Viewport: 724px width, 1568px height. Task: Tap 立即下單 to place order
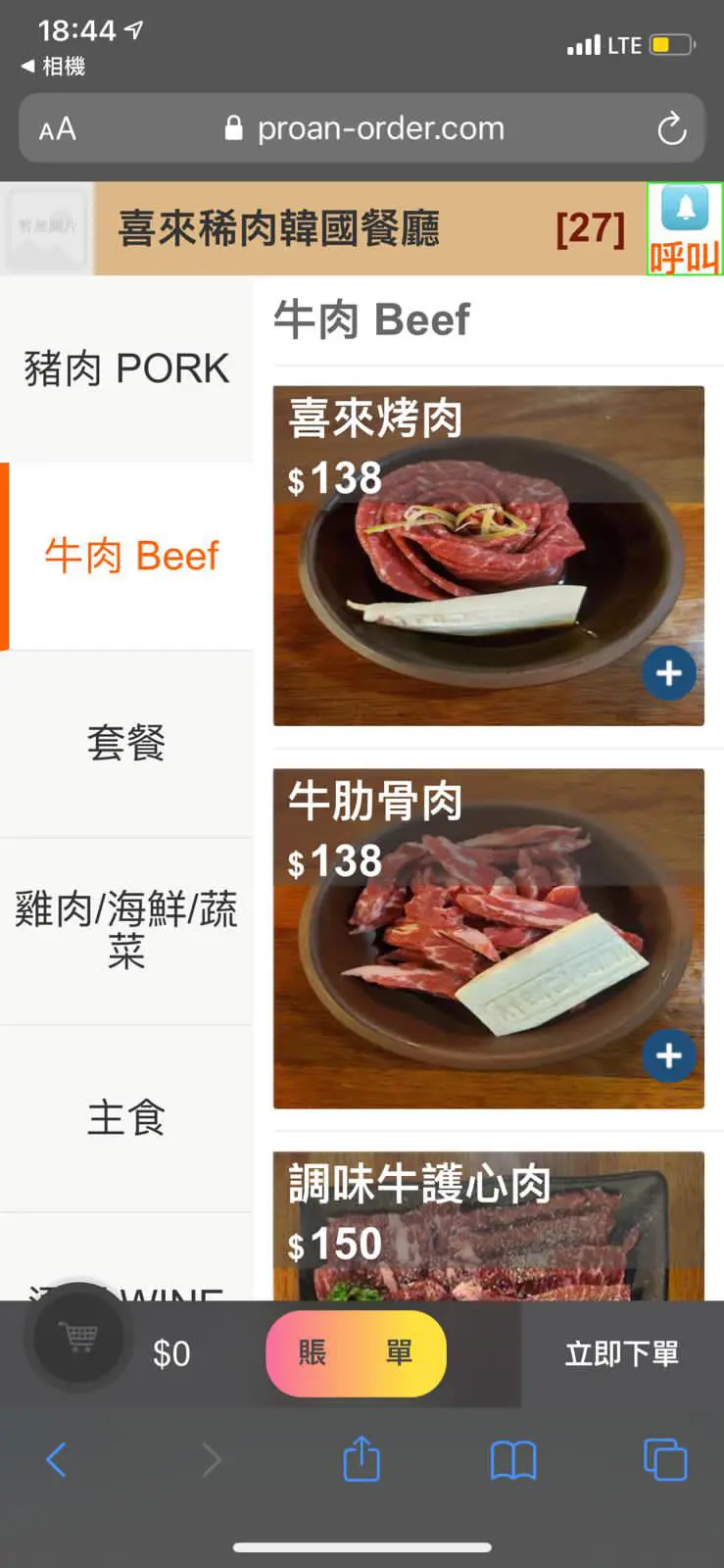tap(621, 1353)
